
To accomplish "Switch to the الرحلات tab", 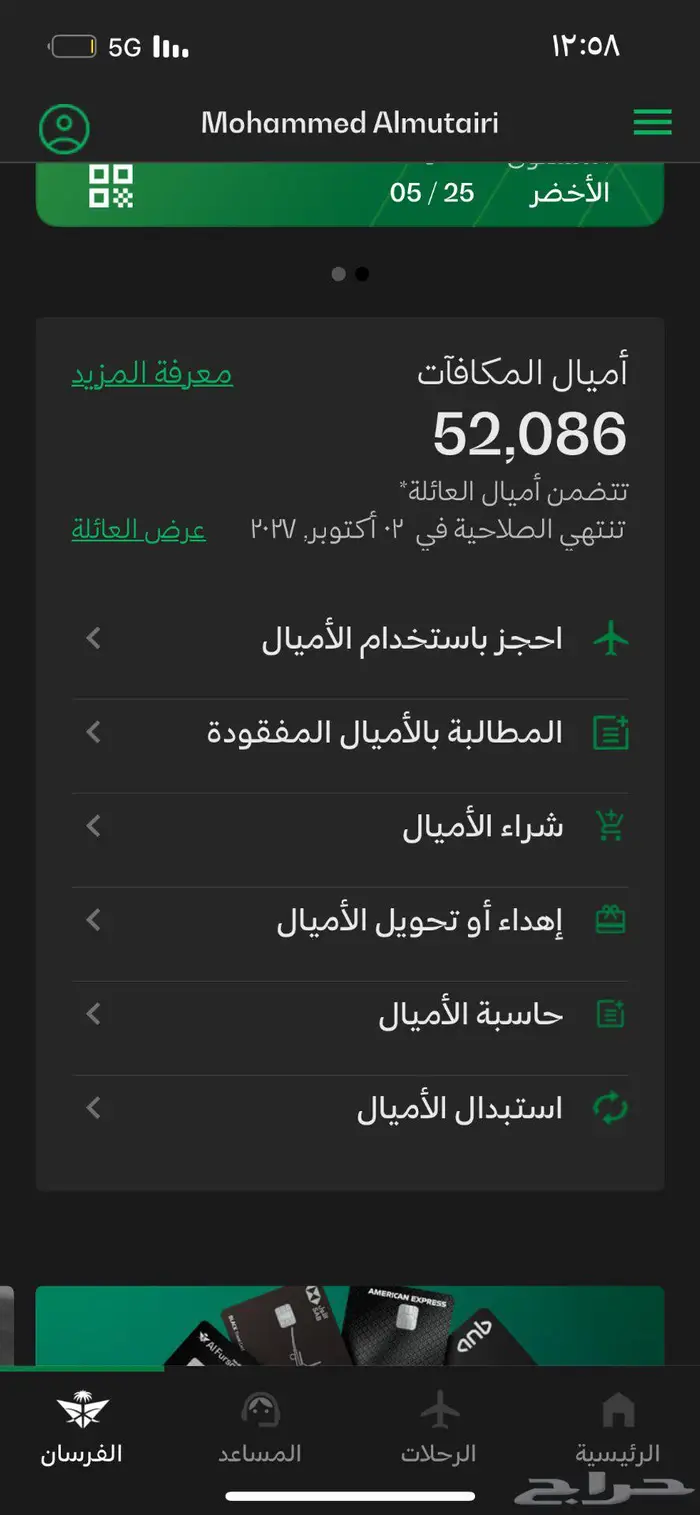I will pos(439,1429).
